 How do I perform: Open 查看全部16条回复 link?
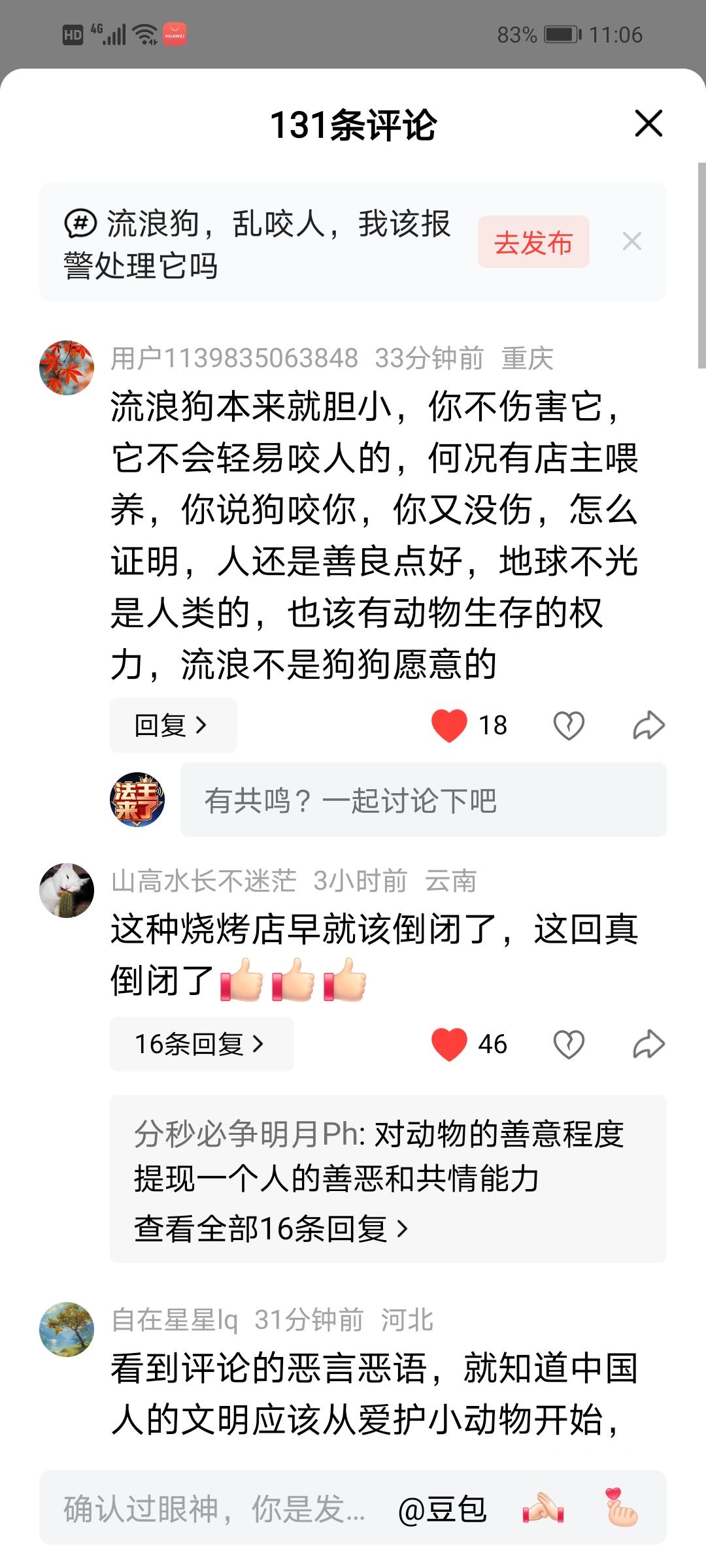tap(271, 1229)
